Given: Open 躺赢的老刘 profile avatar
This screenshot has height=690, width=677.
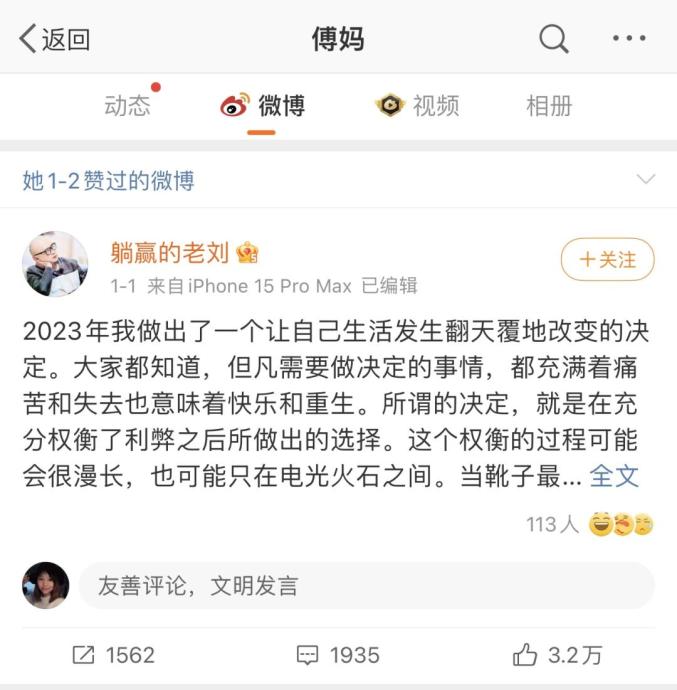Looking at the screenshot, I should click(x=55, y=264).
